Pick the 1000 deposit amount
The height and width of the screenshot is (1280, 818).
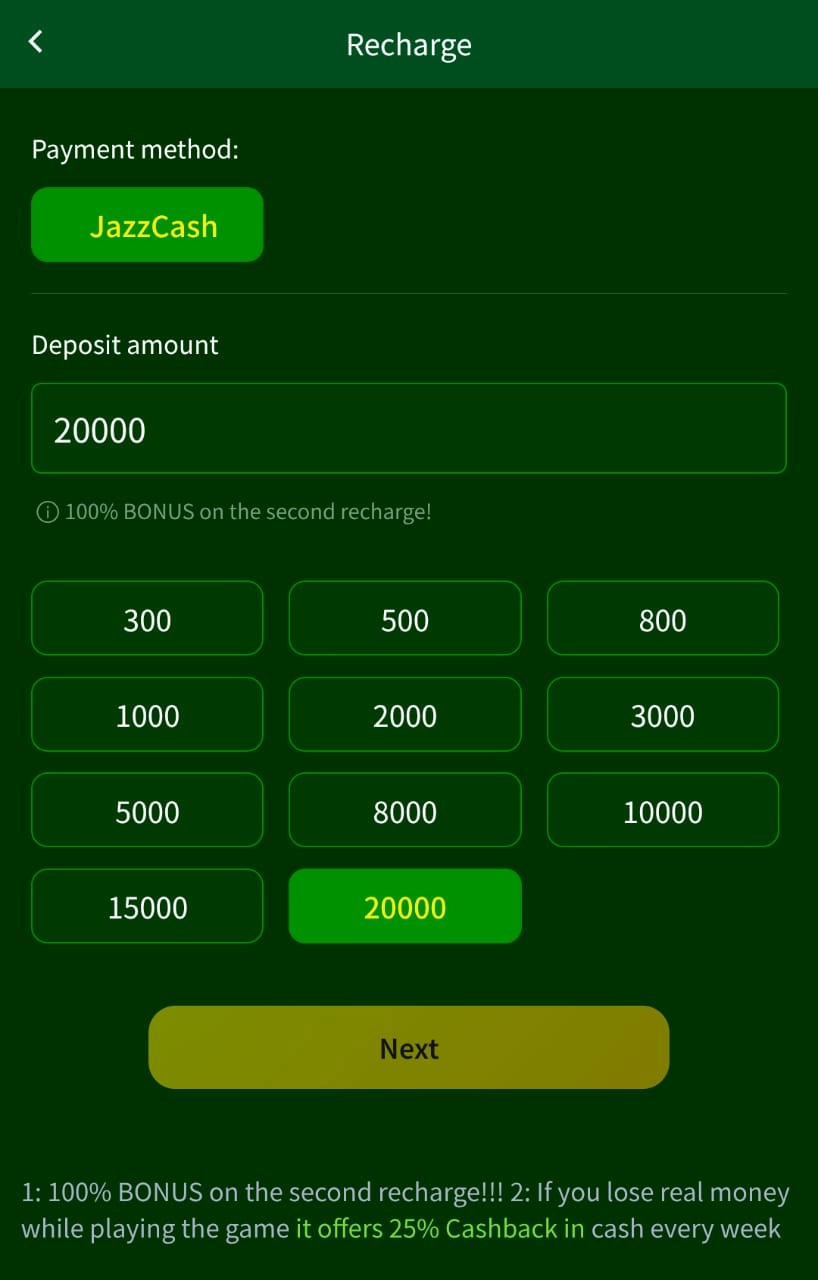(147, 715)
